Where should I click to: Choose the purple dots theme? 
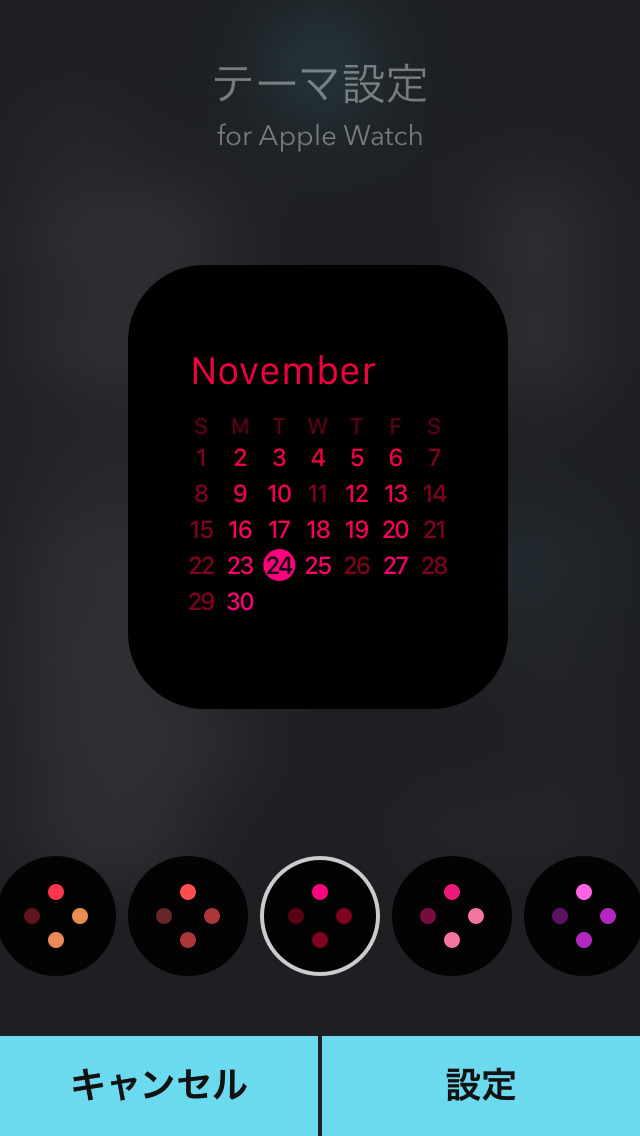click(584, 916)
